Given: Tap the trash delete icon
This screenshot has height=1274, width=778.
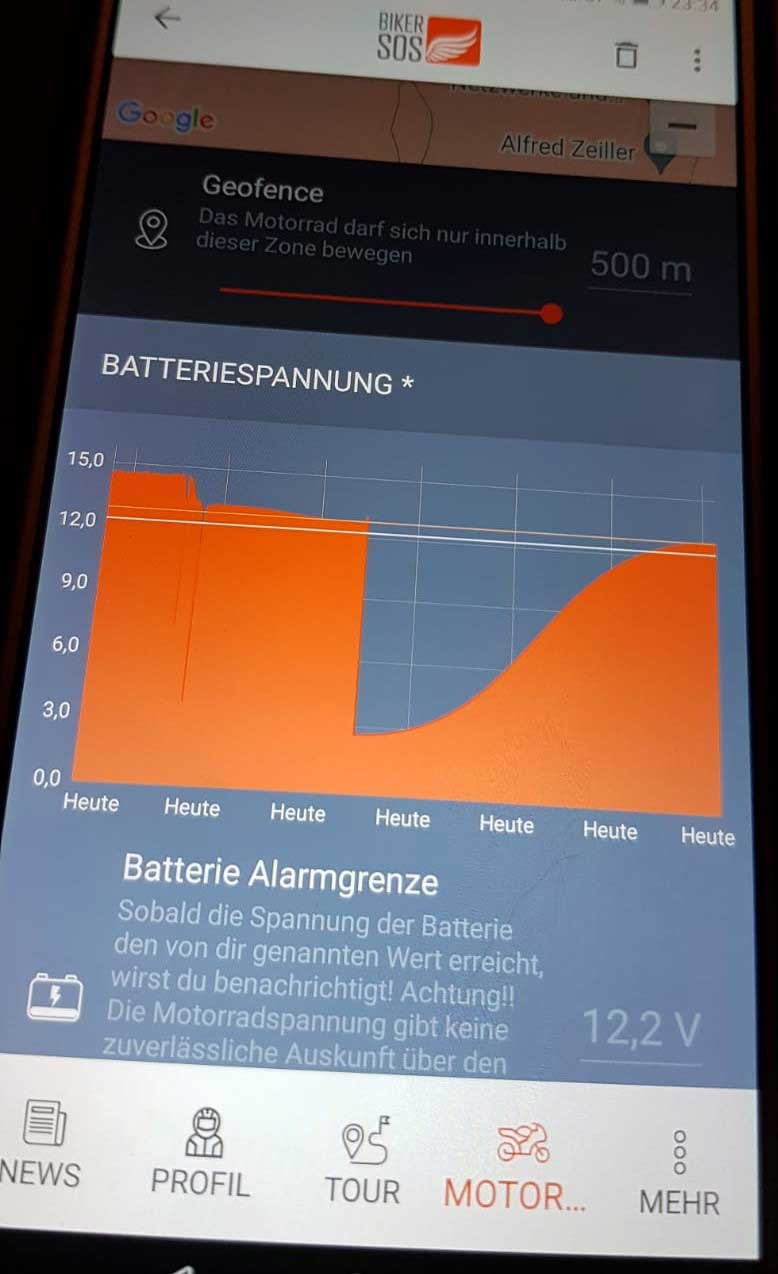Looking at the screenshot, I should point(626,55).
